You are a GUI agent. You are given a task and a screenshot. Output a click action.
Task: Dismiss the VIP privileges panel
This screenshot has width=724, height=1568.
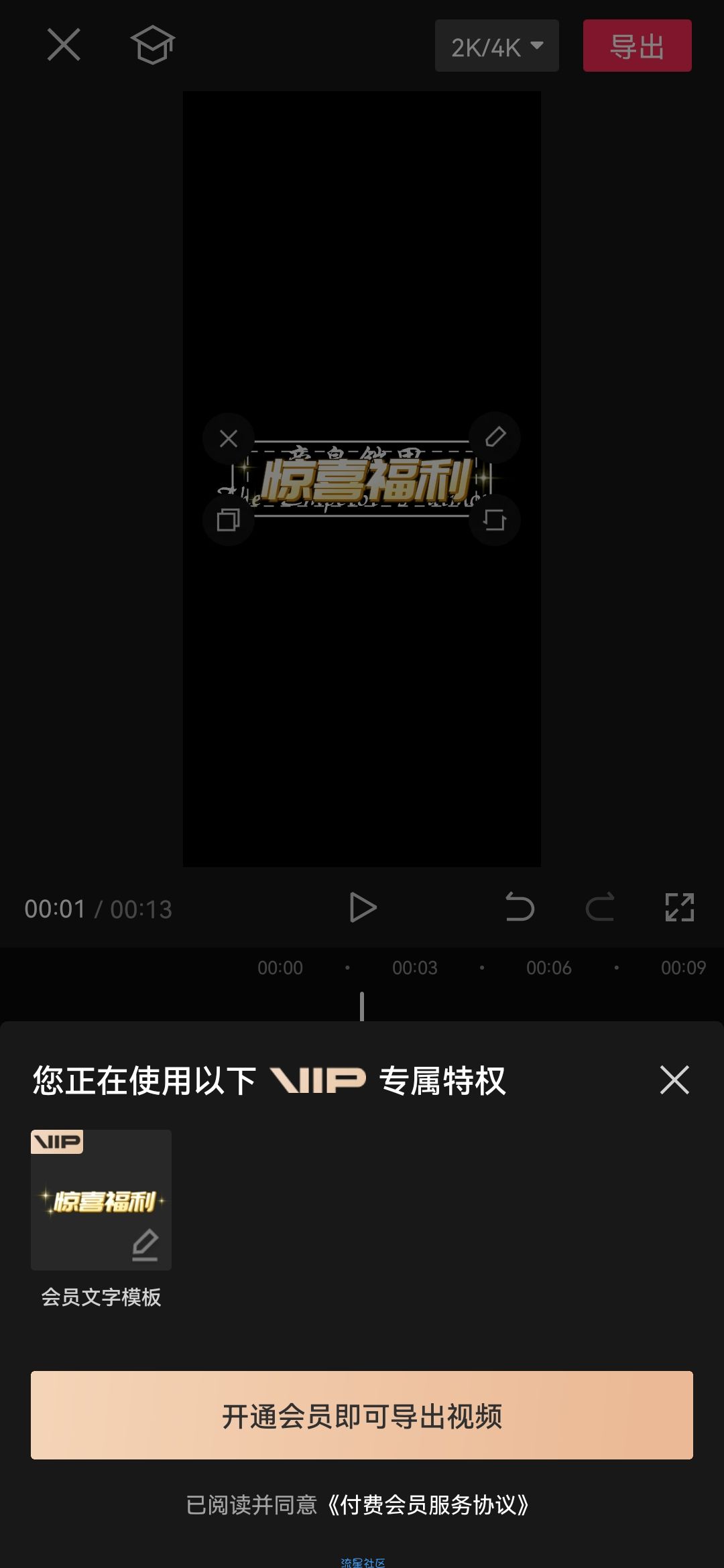point(674,1080)
